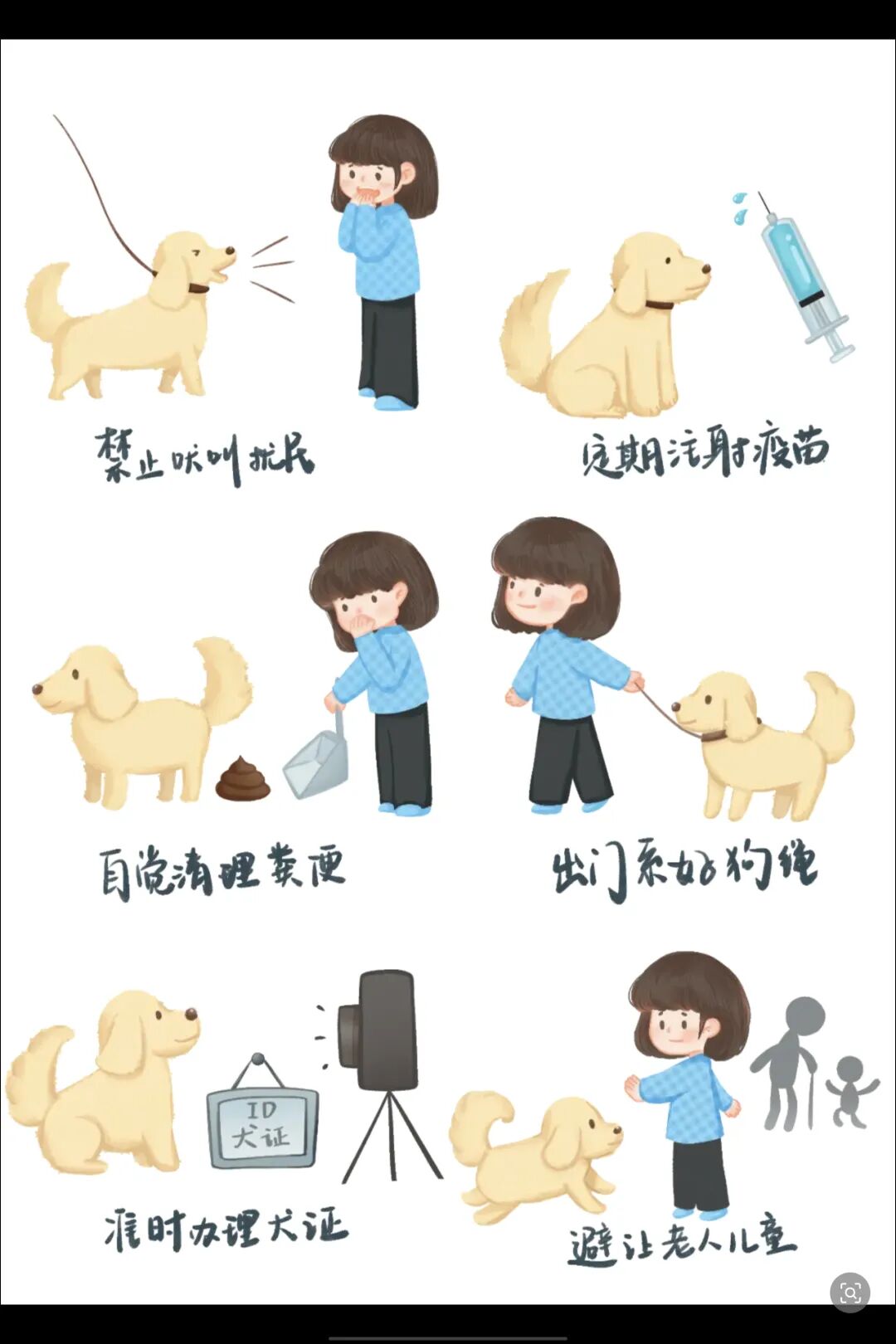Image resolution: width=896 pixels, height=1344 pixels.
Task: Tap the image search scan icon
Action: [x=850, y=1292]
